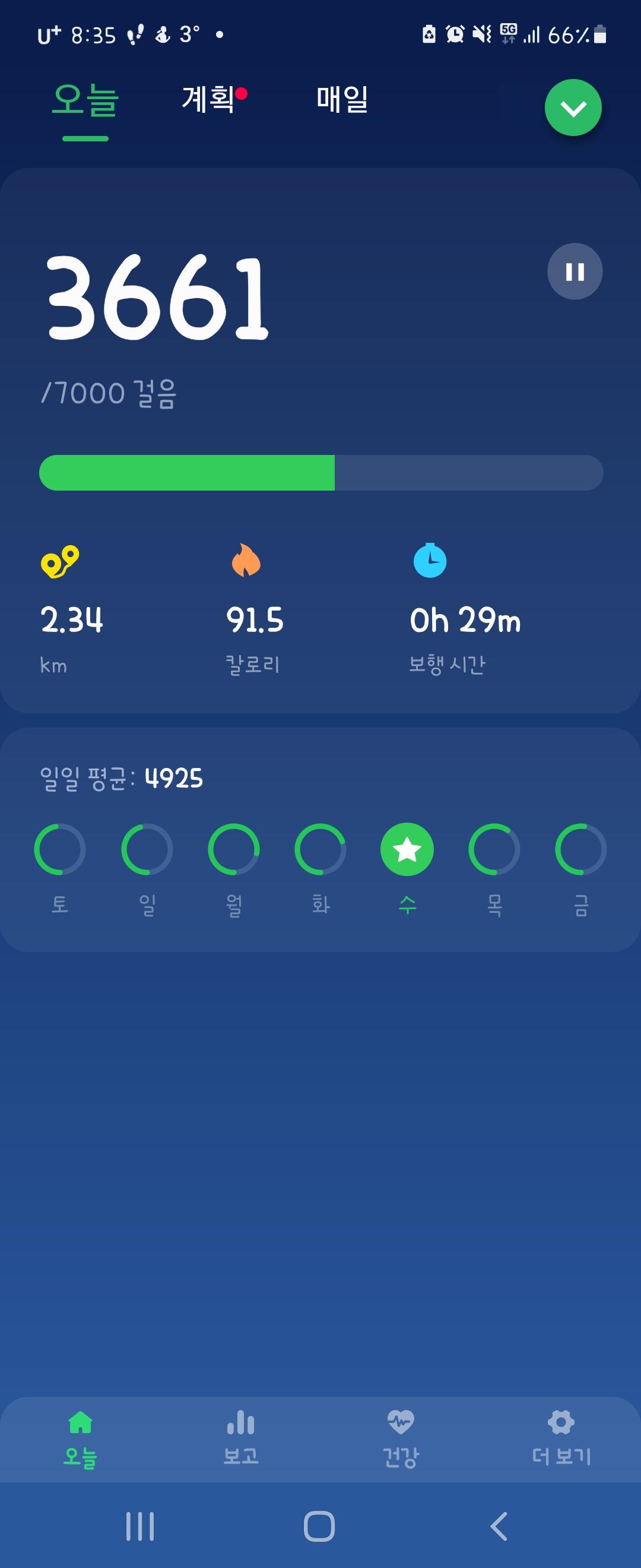Switch to the 계획 top tab
This screenshot has height=1568, width=641.
(208, 99)
